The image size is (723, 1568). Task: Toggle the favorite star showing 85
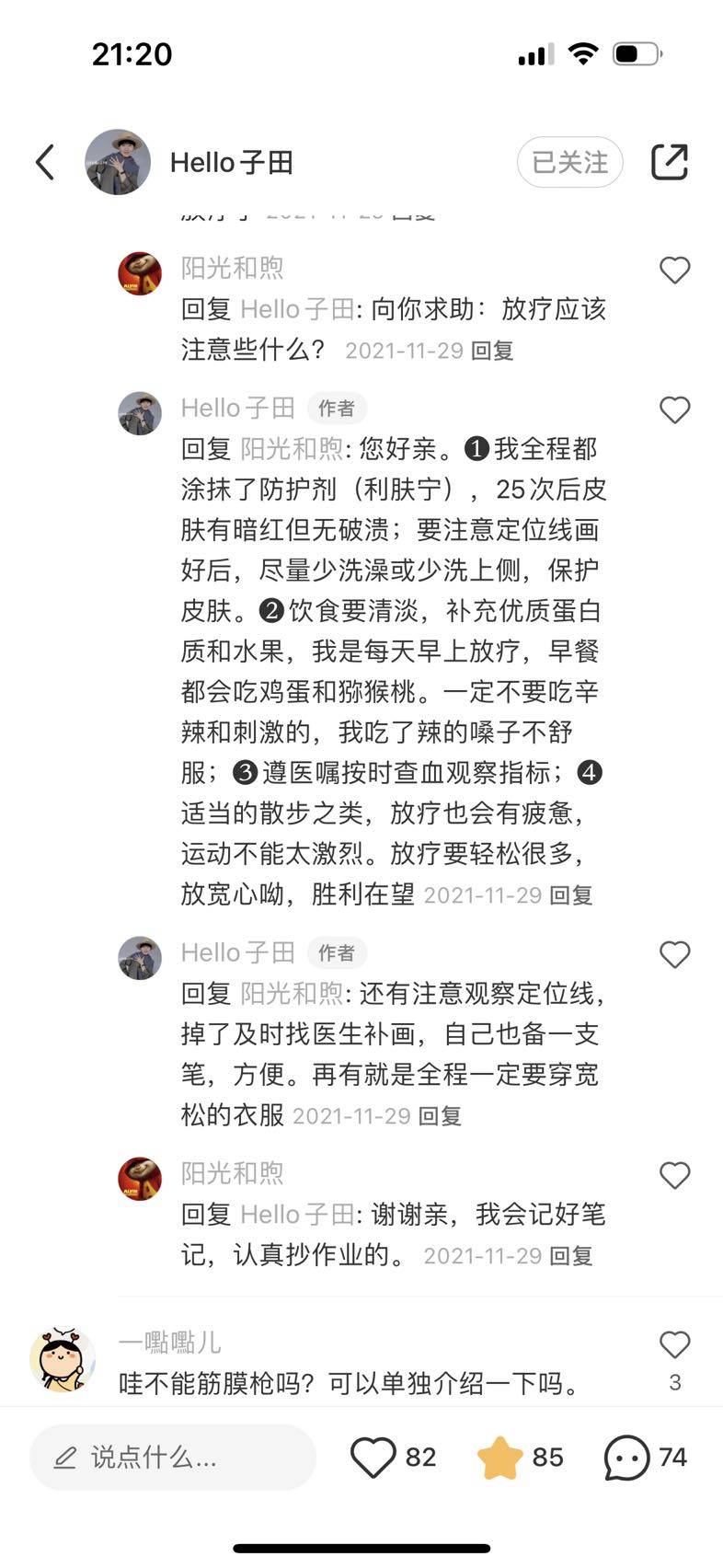500,1458
